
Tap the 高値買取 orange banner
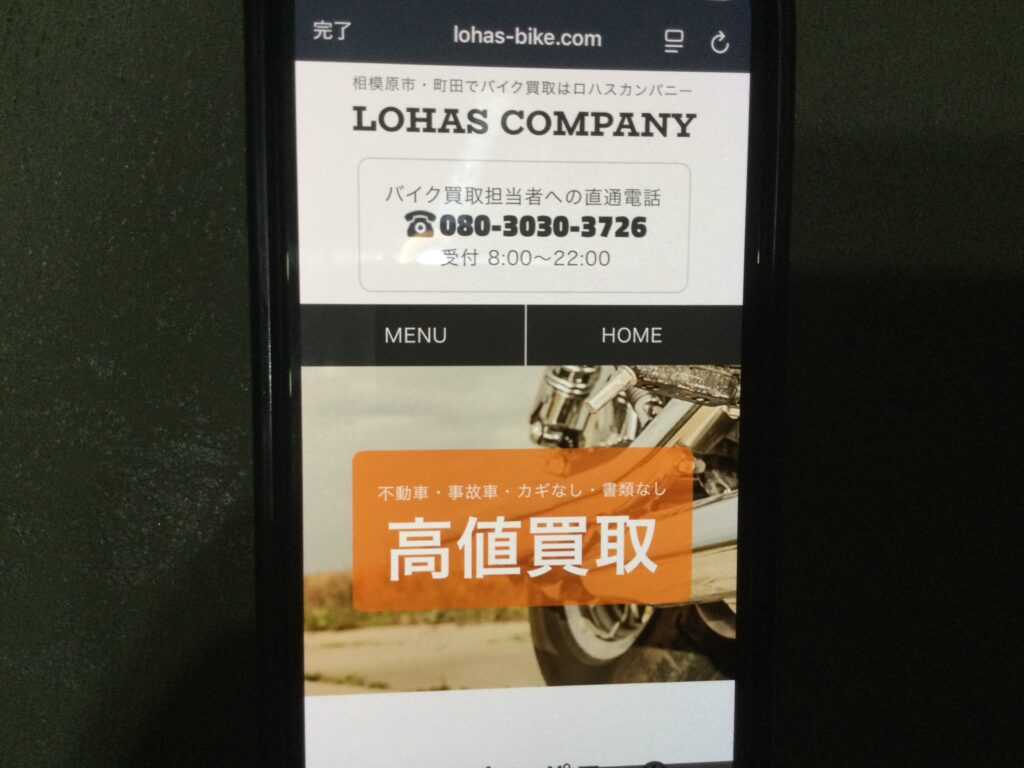tap(522, 529)
